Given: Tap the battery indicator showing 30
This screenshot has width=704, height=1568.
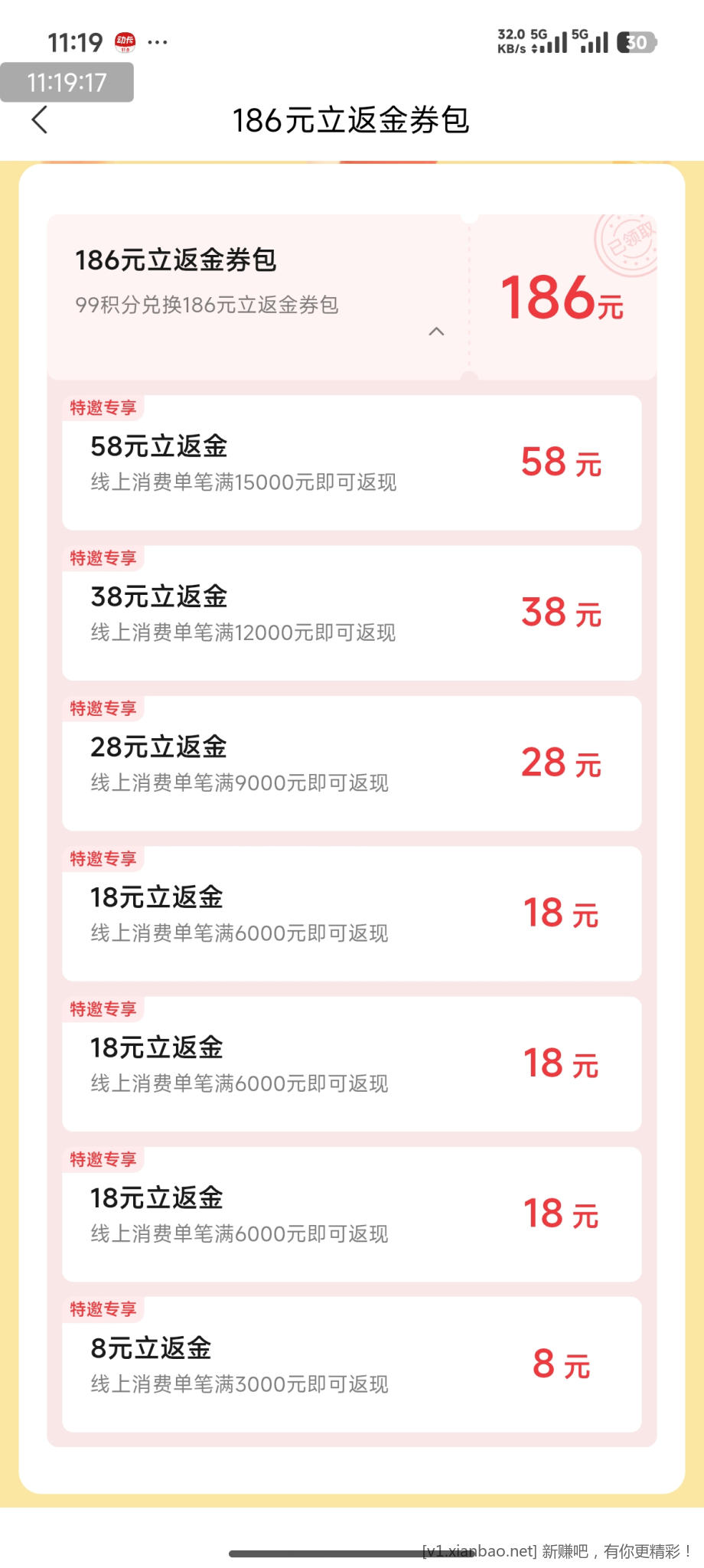Looking at the screenshot, I should click(x=637, y=42).
